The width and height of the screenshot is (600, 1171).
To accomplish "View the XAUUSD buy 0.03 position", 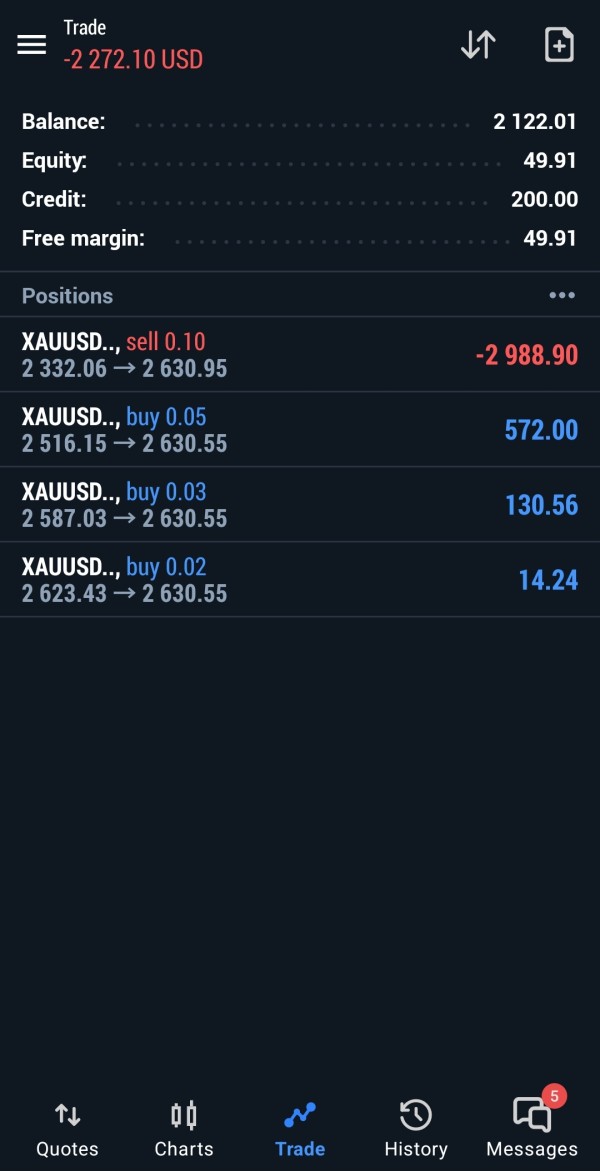I will pyautogui.click(x=300, y=505).
